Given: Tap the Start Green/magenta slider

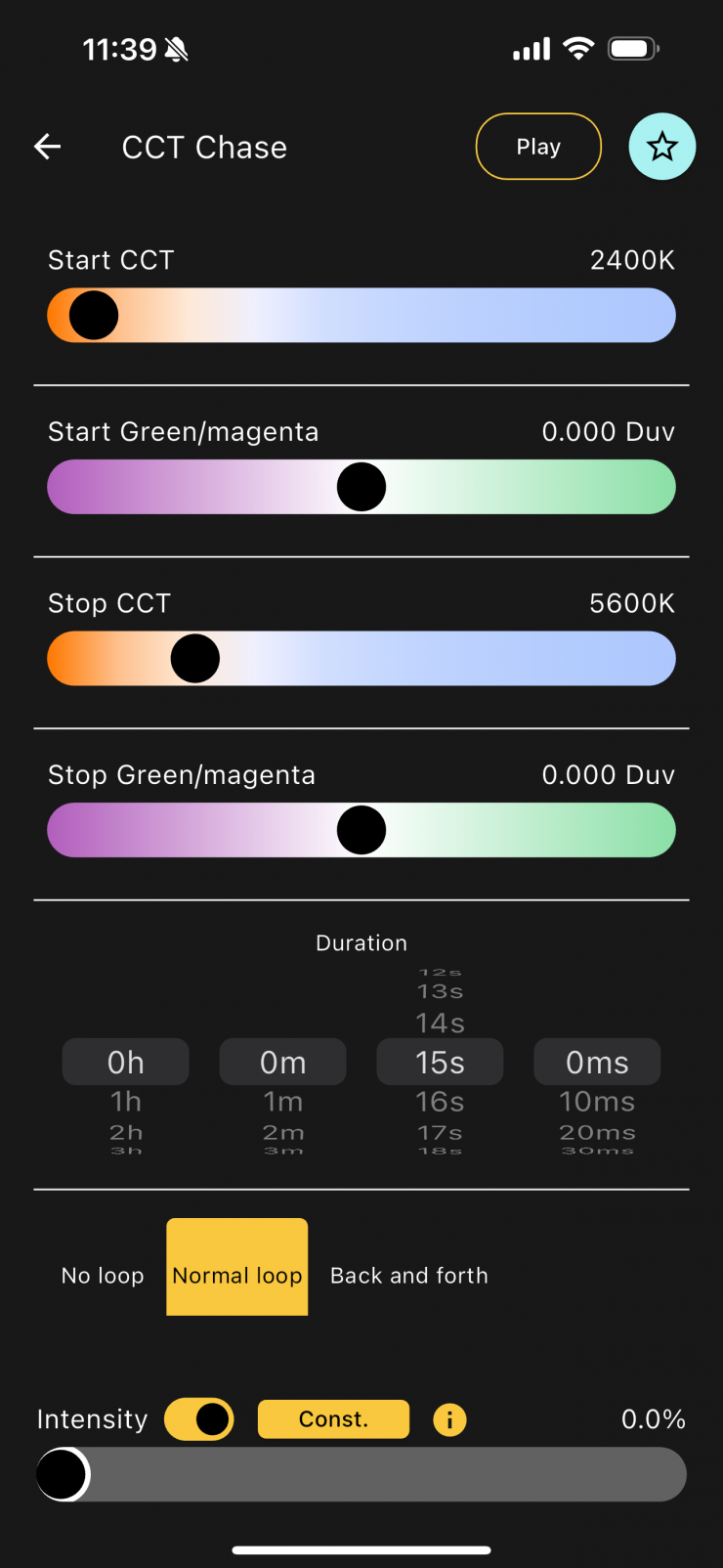Looking at the screenshot, I should tap(361, 487).
